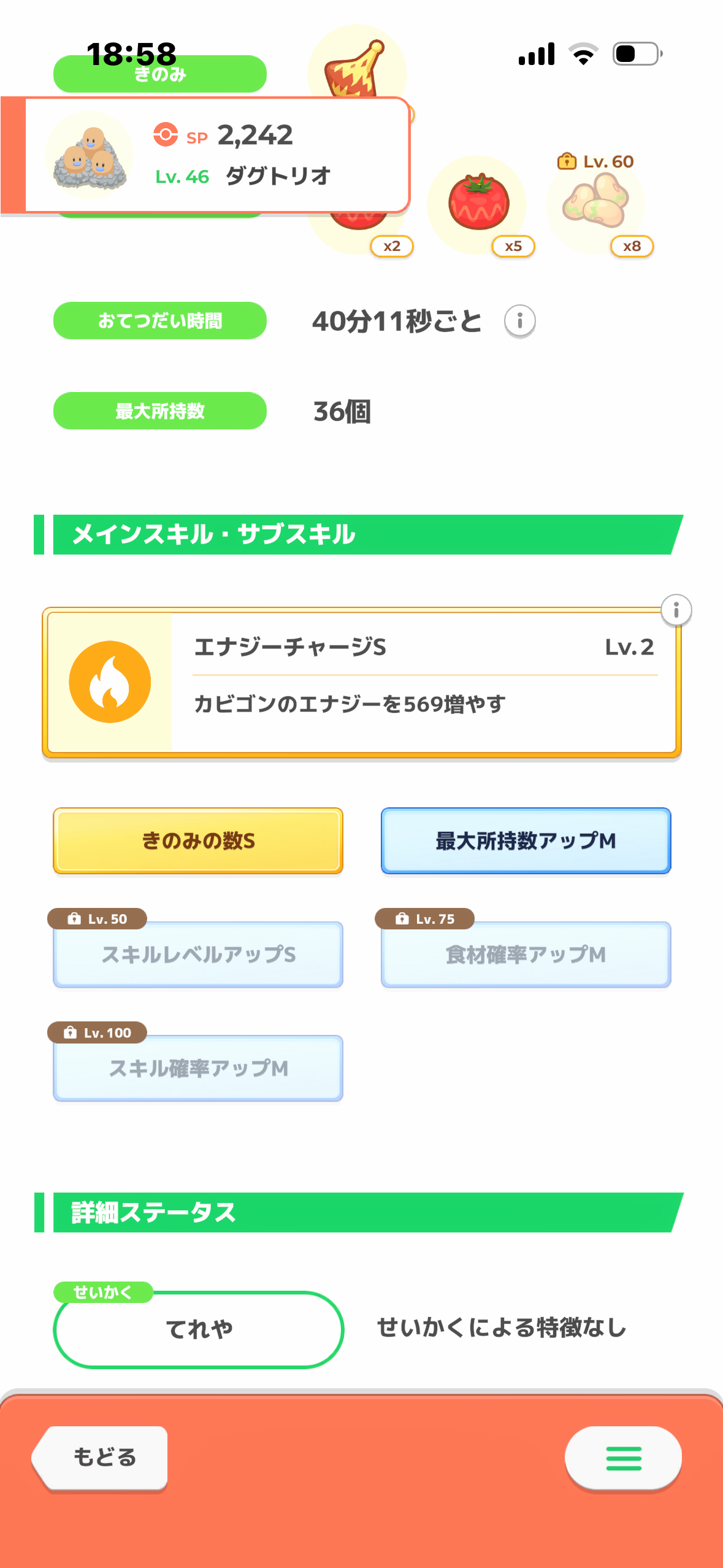Tap the もどる back button
Image resolution: width=723 pixels, height=1568 pixels.
102,1458
